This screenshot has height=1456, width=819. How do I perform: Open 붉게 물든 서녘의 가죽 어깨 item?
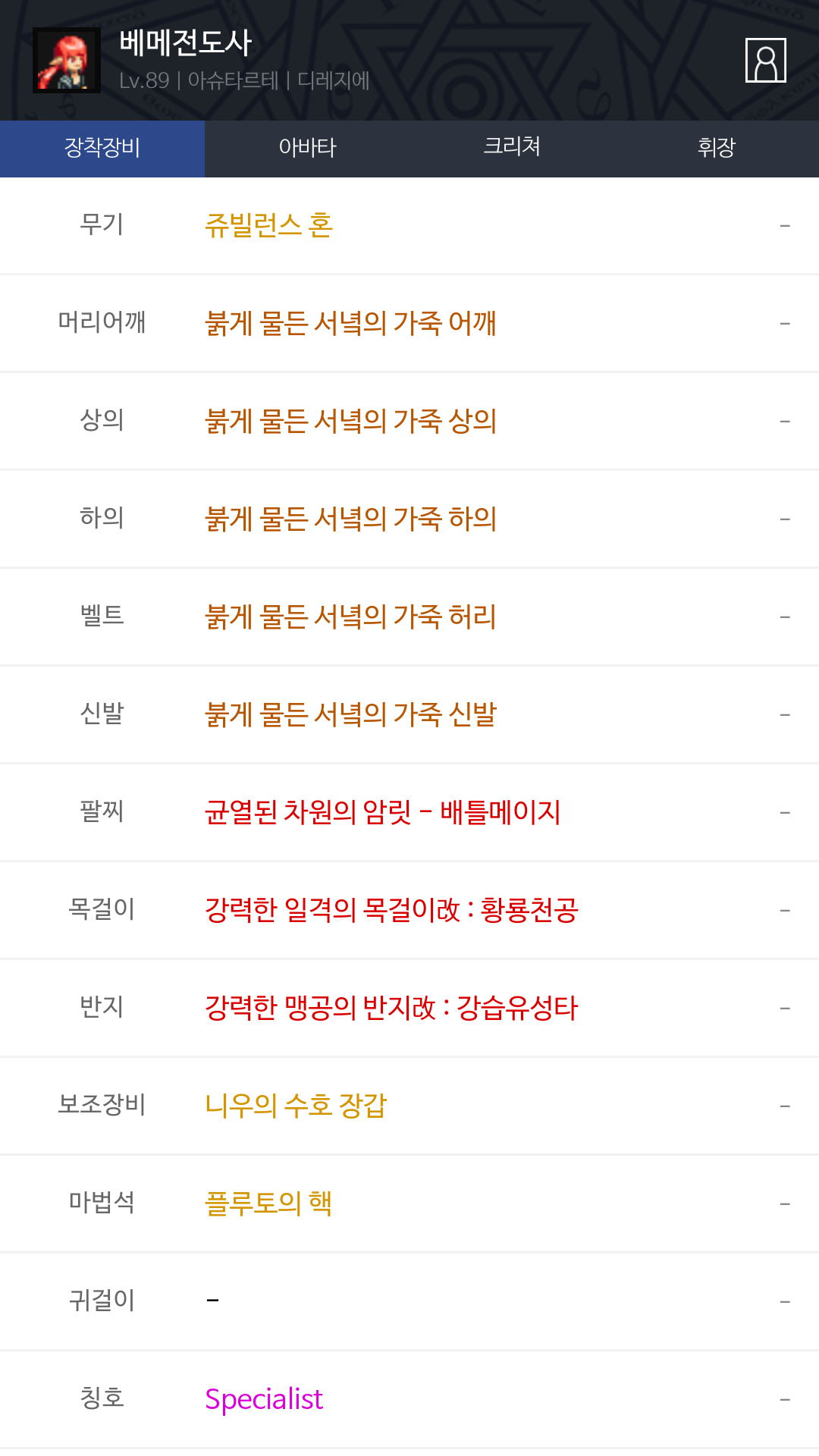pos(350,323)
